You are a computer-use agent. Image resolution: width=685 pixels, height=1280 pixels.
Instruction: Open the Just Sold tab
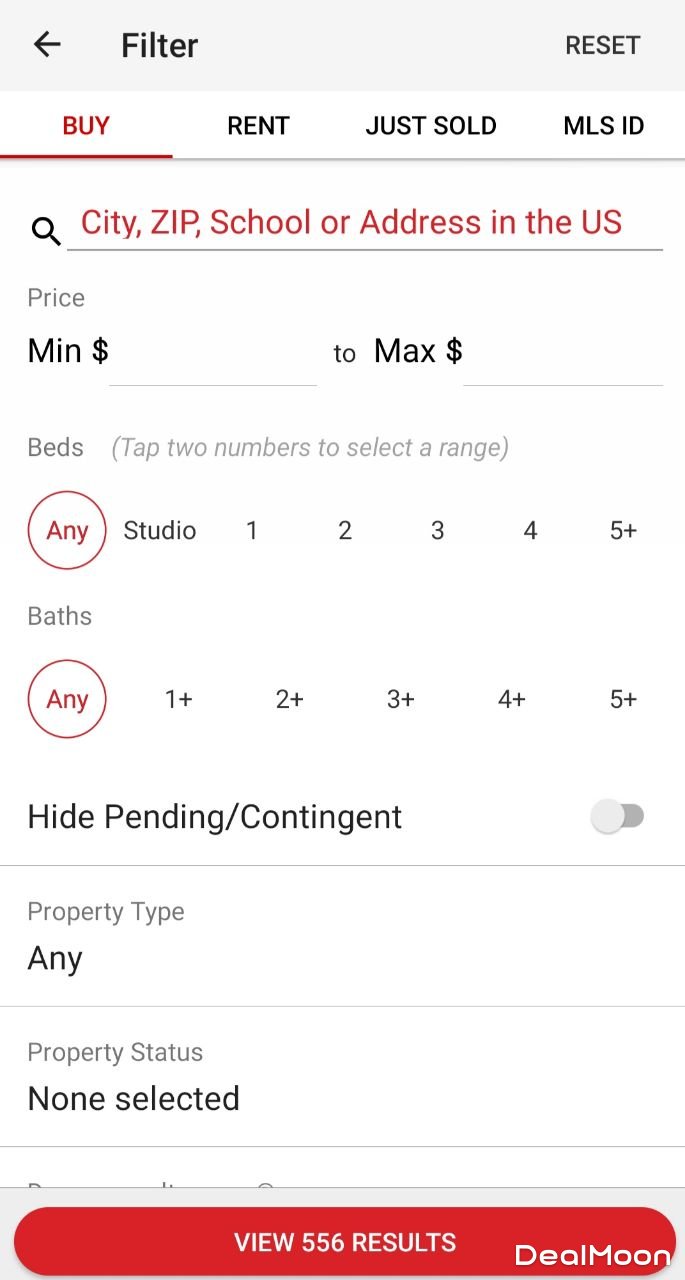431,126
